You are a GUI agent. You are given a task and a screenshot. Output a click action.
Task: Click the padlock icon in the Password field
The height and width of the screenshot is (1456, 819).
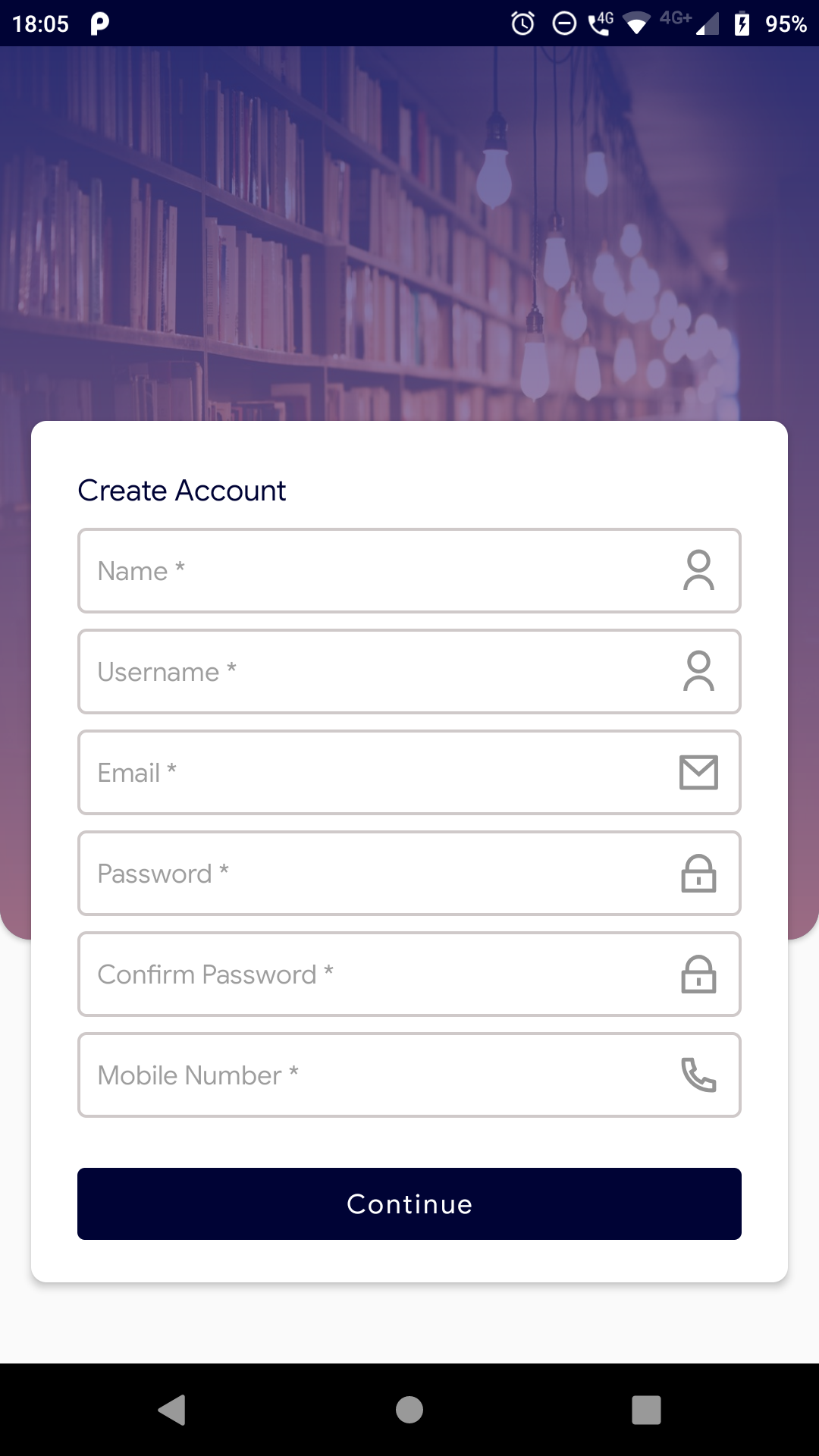pyautogui.click(x=698, y=874)
